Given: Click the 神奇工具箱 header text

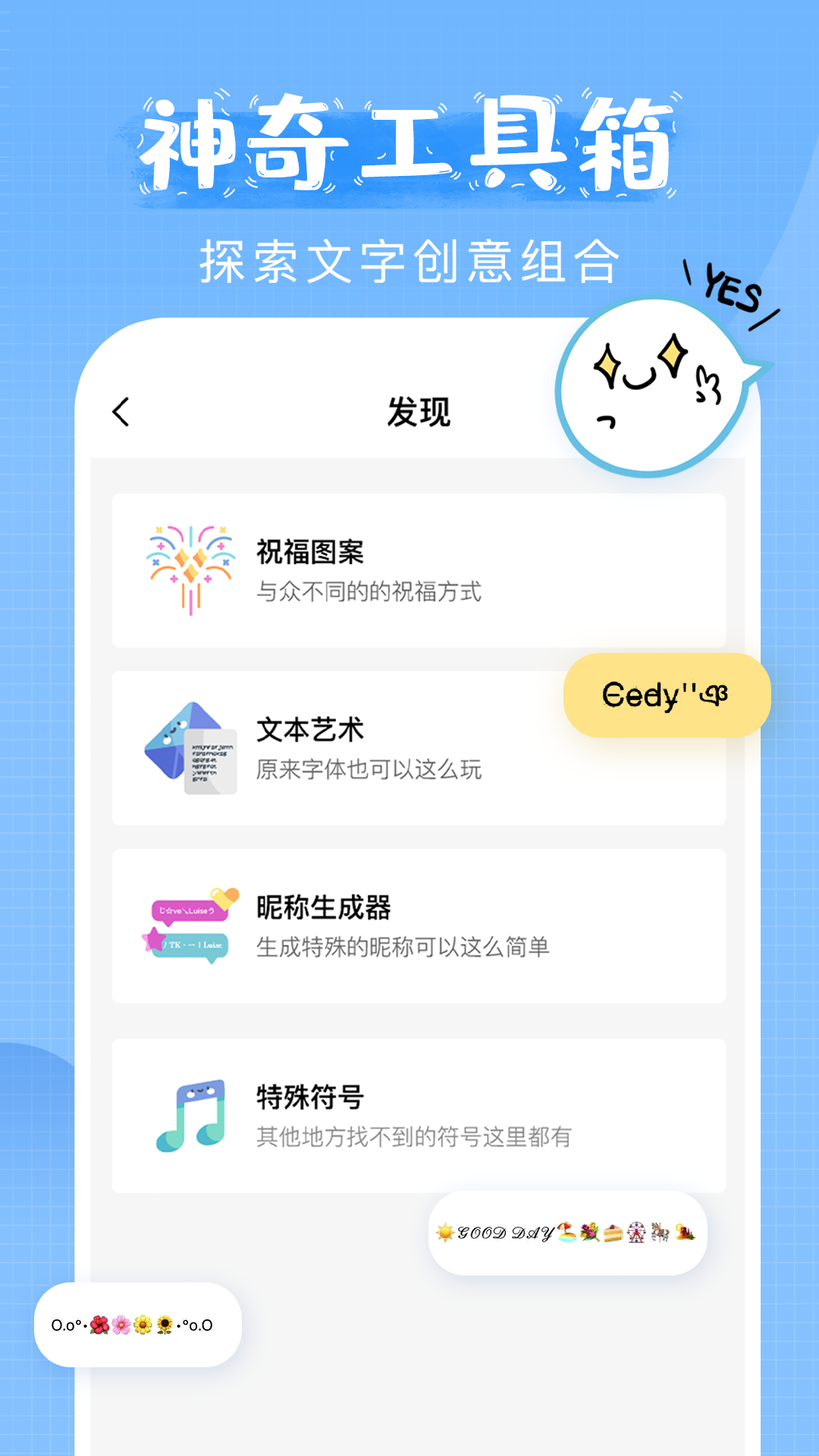Looking at the screenshot, I should point(409,146).
